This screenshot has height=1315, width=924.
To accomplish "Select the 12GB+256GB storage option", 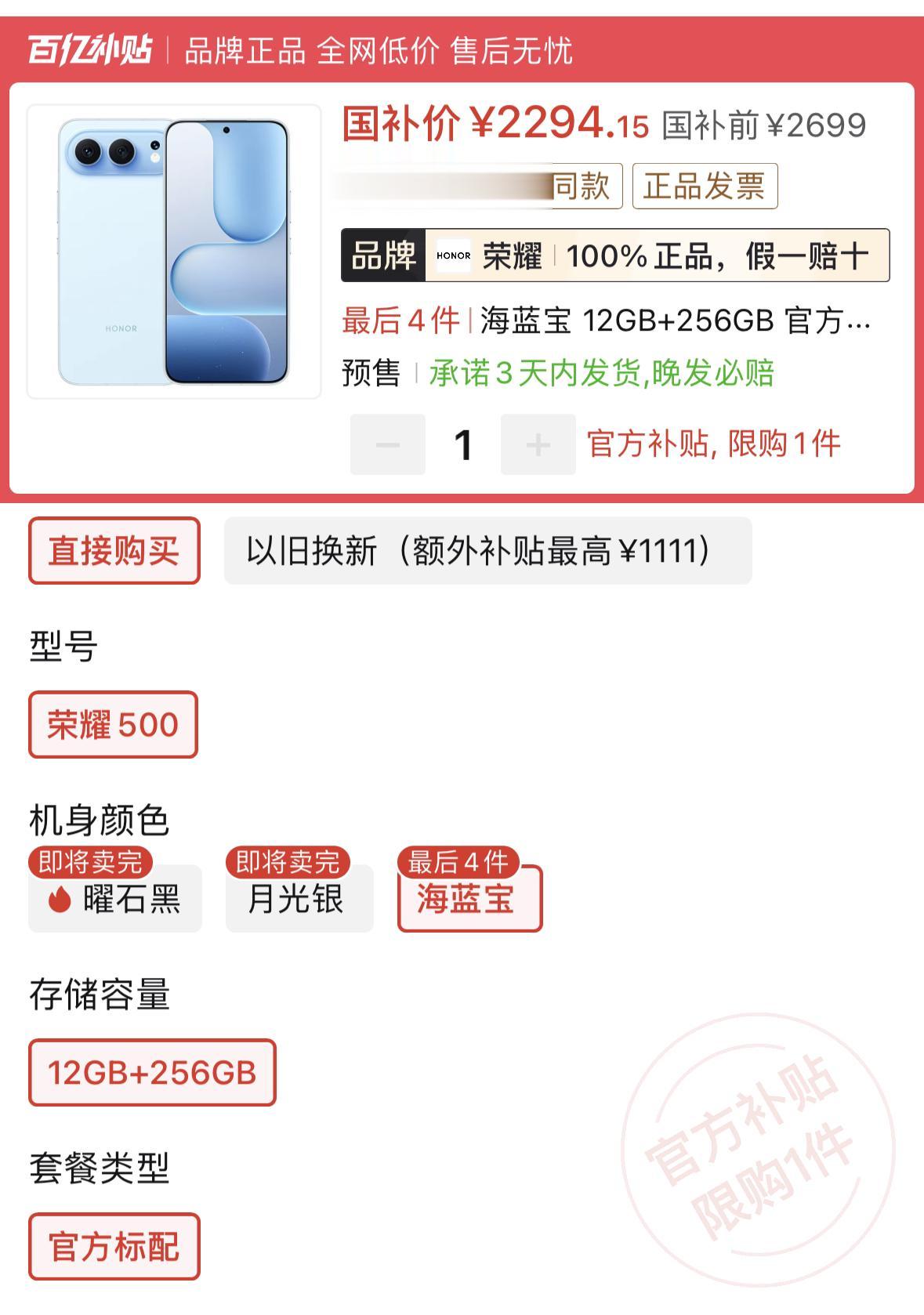I will [150, 1074].
